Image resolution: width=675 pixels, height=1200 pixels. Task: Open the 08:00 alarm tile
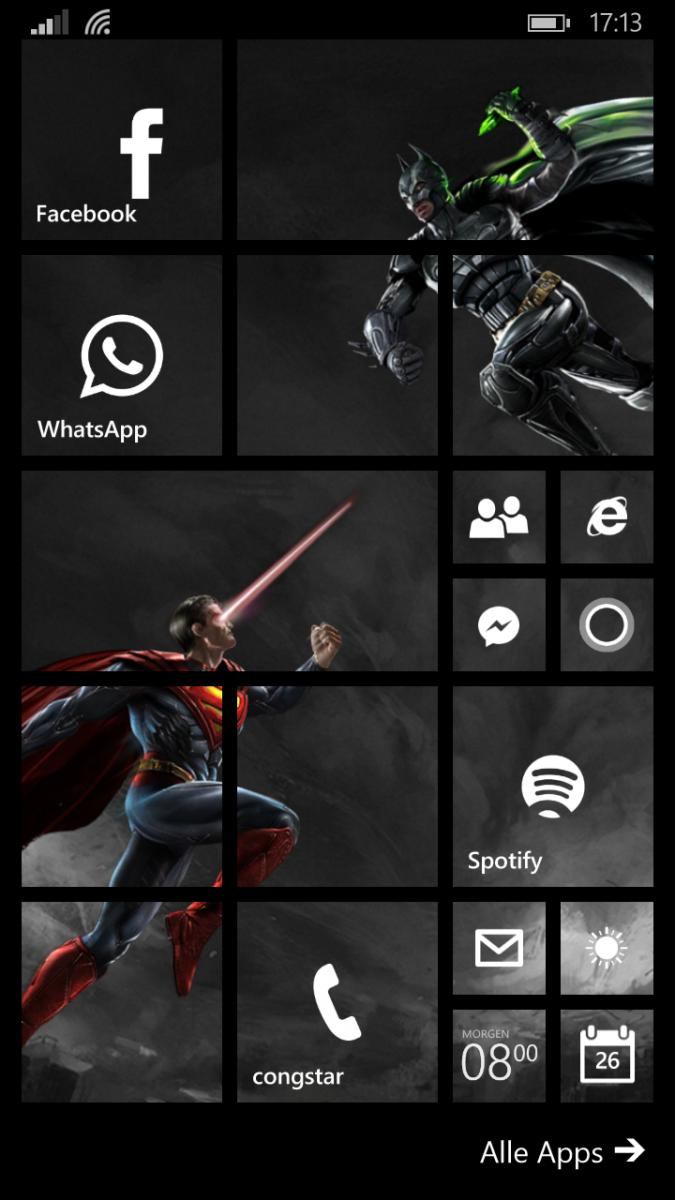499,1056
